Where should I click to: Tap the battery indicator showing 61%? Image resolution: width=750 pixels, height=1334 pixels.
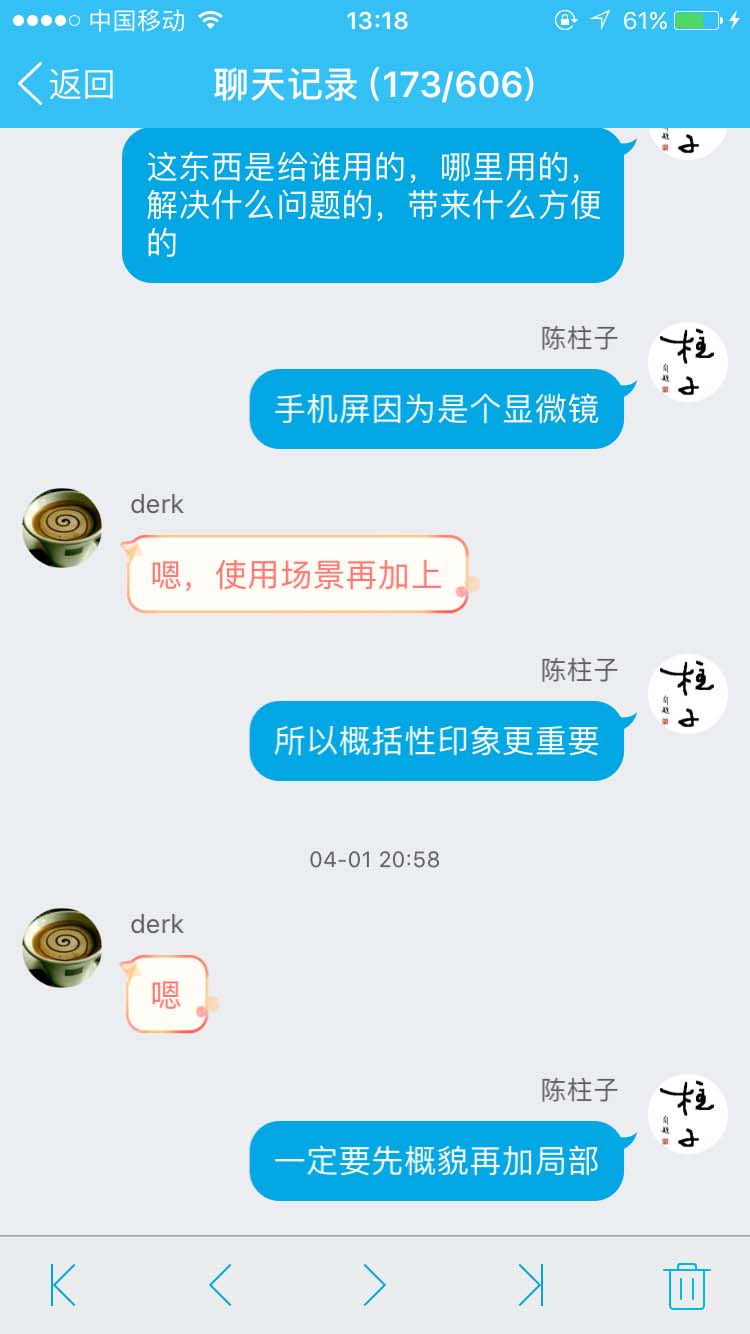pos(688,18)
